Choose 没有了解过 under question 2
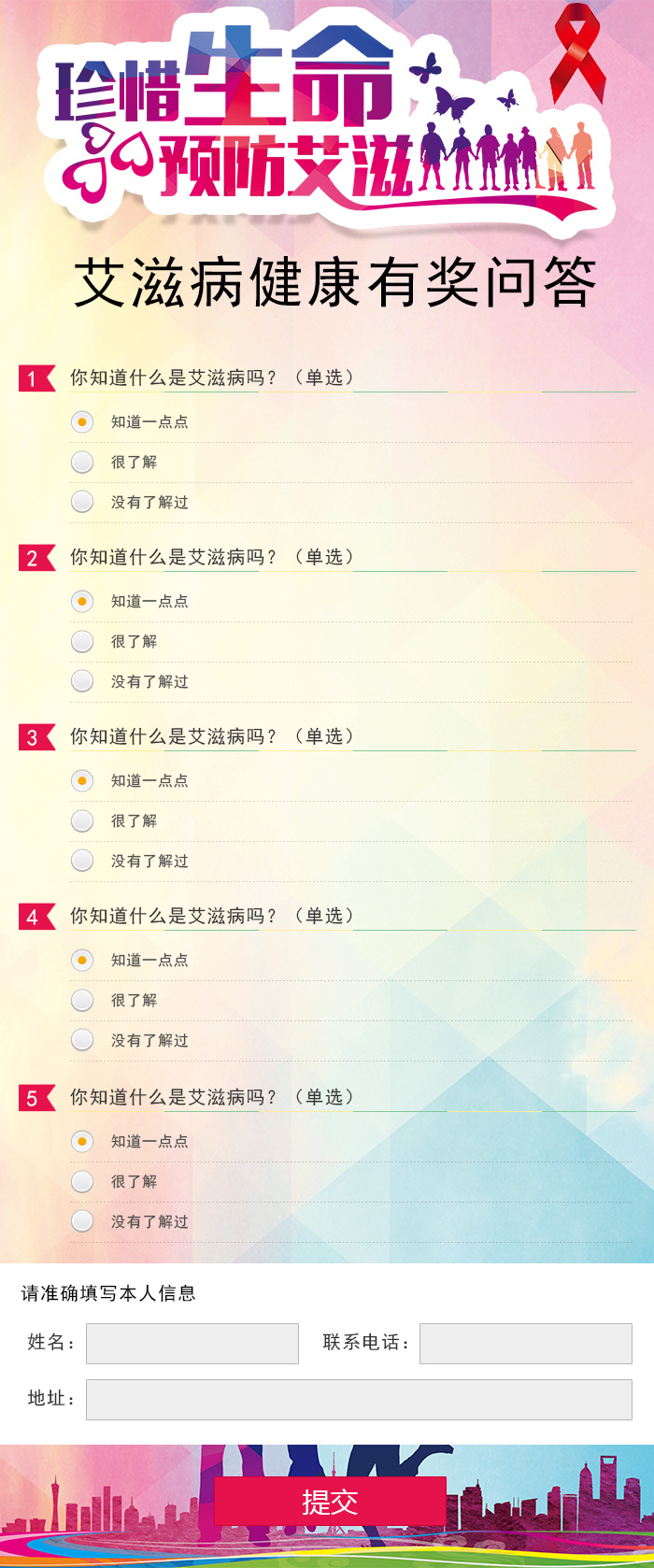Image resolution: width=654 pixels, height=1568 pixels. (x=82, y=681)
